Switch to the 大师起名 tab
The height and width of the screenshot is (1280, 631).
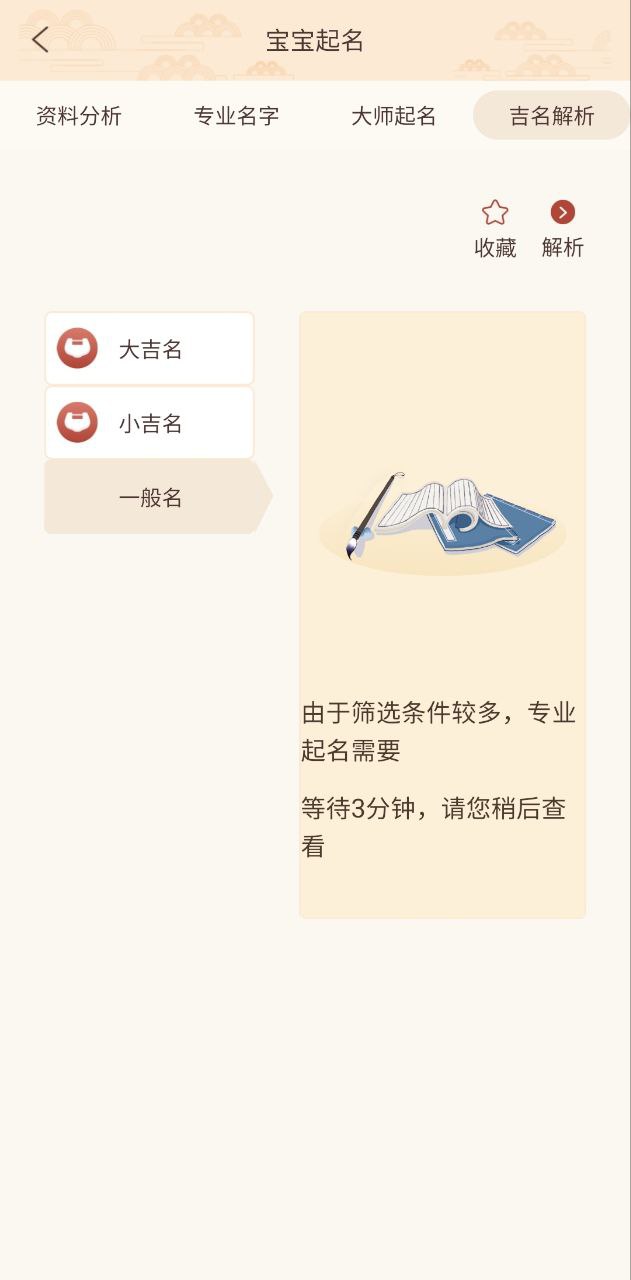click(x=393, y=116)
